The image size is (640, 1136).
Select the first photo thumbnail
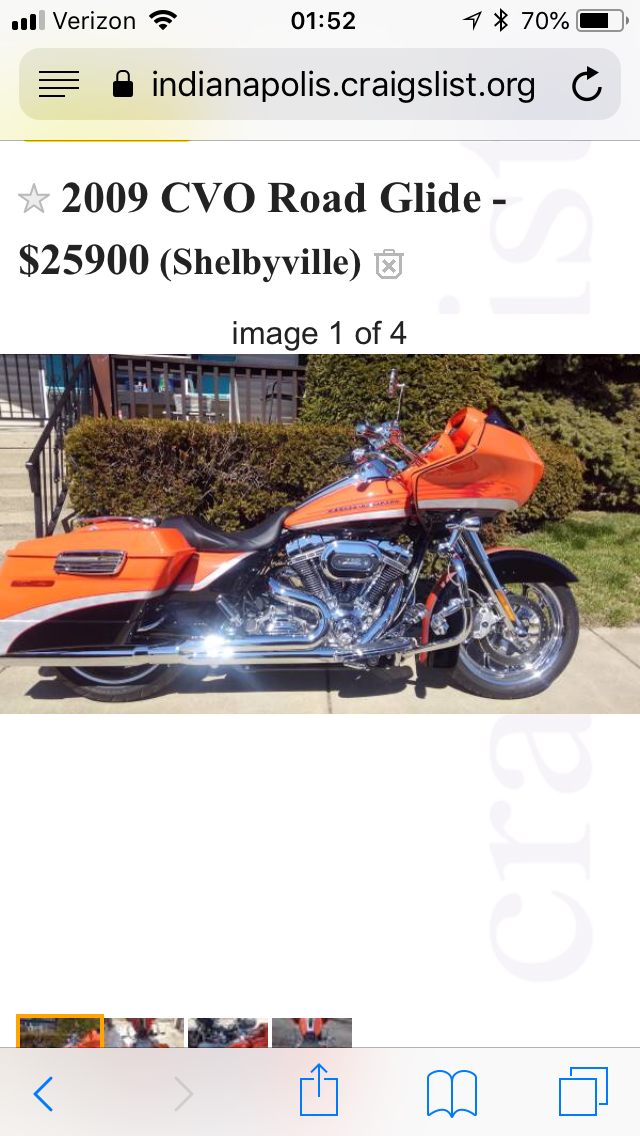[x=60, y=1033]
